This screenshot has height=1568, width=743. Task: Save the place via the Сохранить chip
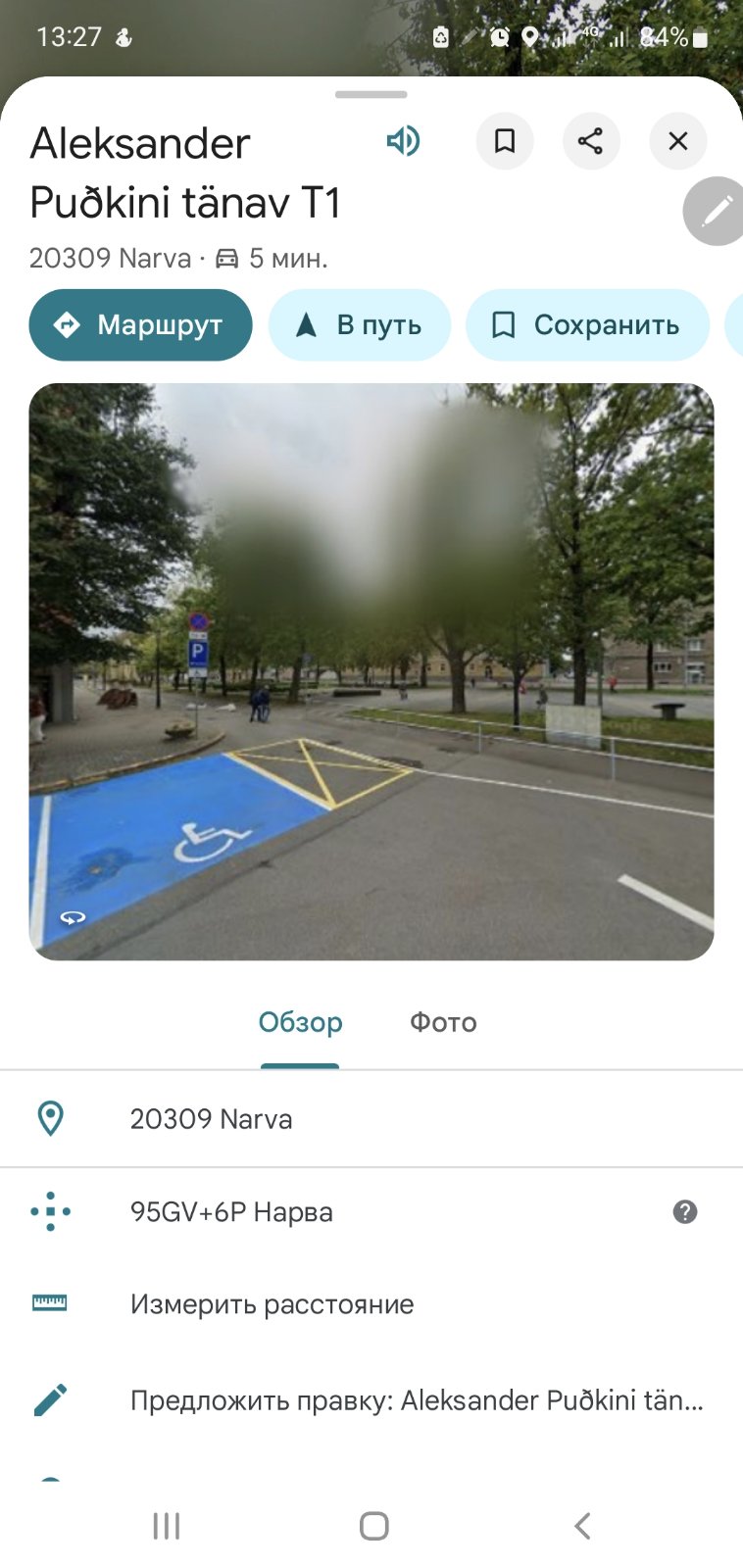[587, 324]
